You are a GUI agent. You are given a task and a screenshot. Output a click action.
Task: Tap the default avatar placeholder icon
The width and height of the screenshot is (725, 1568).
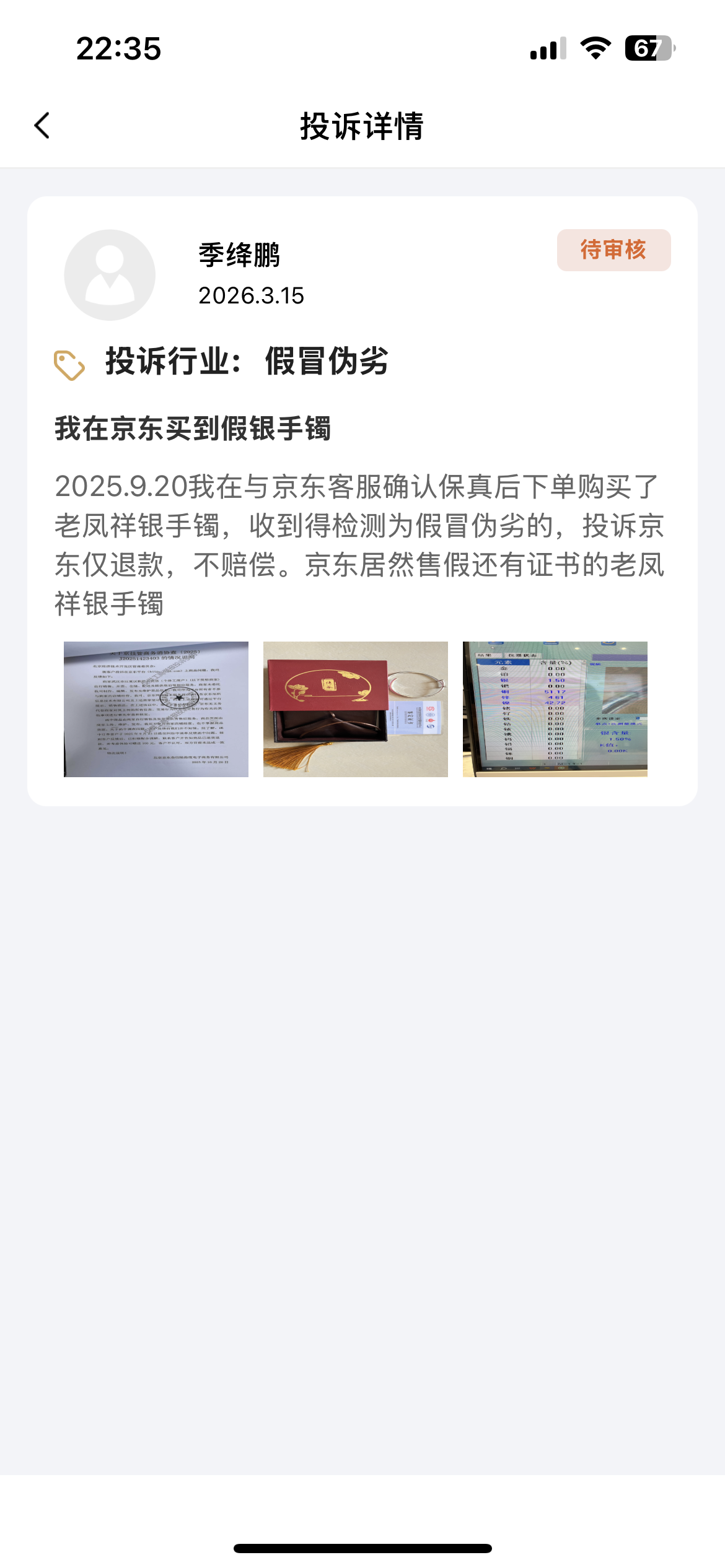click(109, 274)
